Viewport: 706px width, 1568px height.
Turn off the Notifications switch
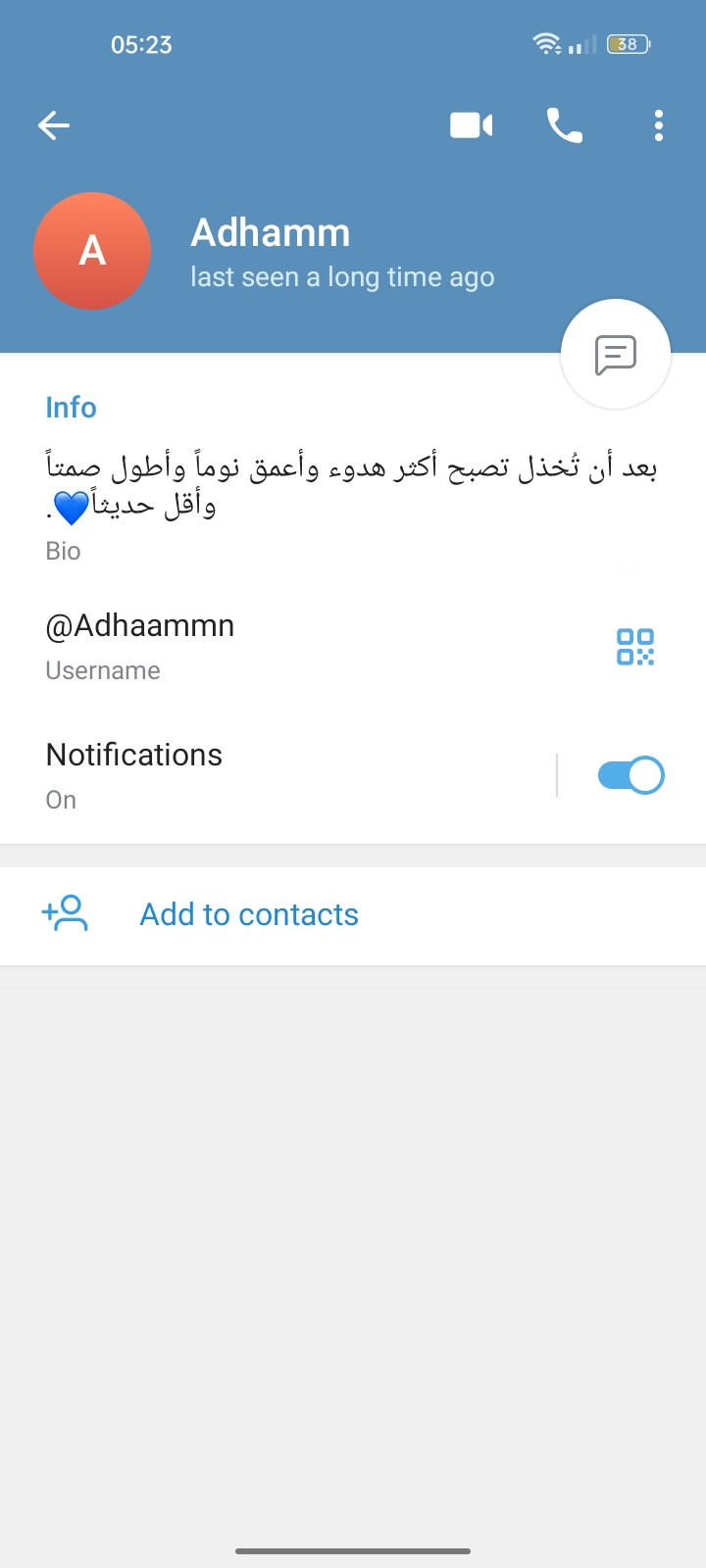coord(630,775)
